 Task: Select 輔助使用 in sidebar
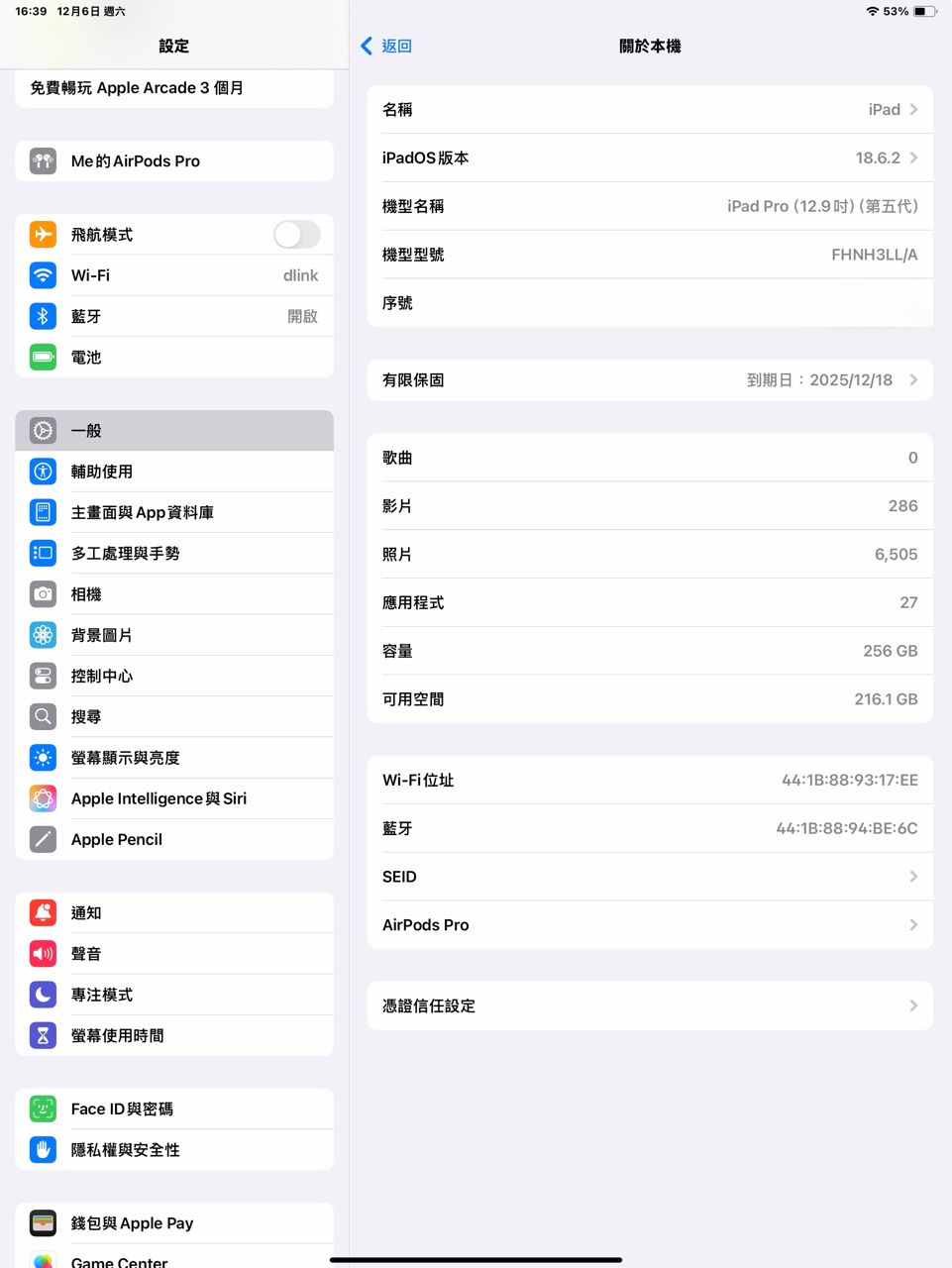point(173,472)
